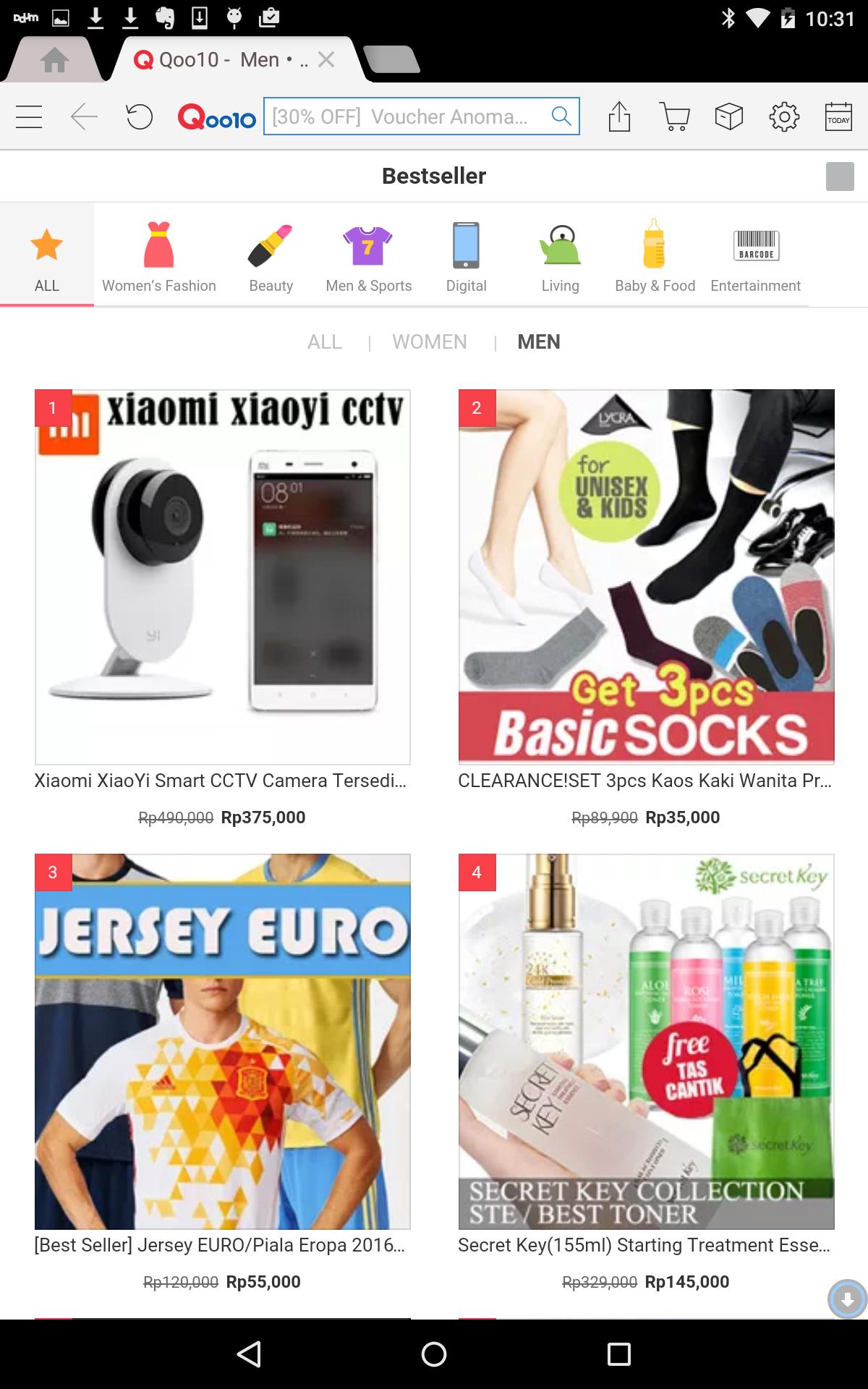Select Men & Sports category
This screenshot has height=1389, width=868.
pyautogui.click(x=368, y=256)
